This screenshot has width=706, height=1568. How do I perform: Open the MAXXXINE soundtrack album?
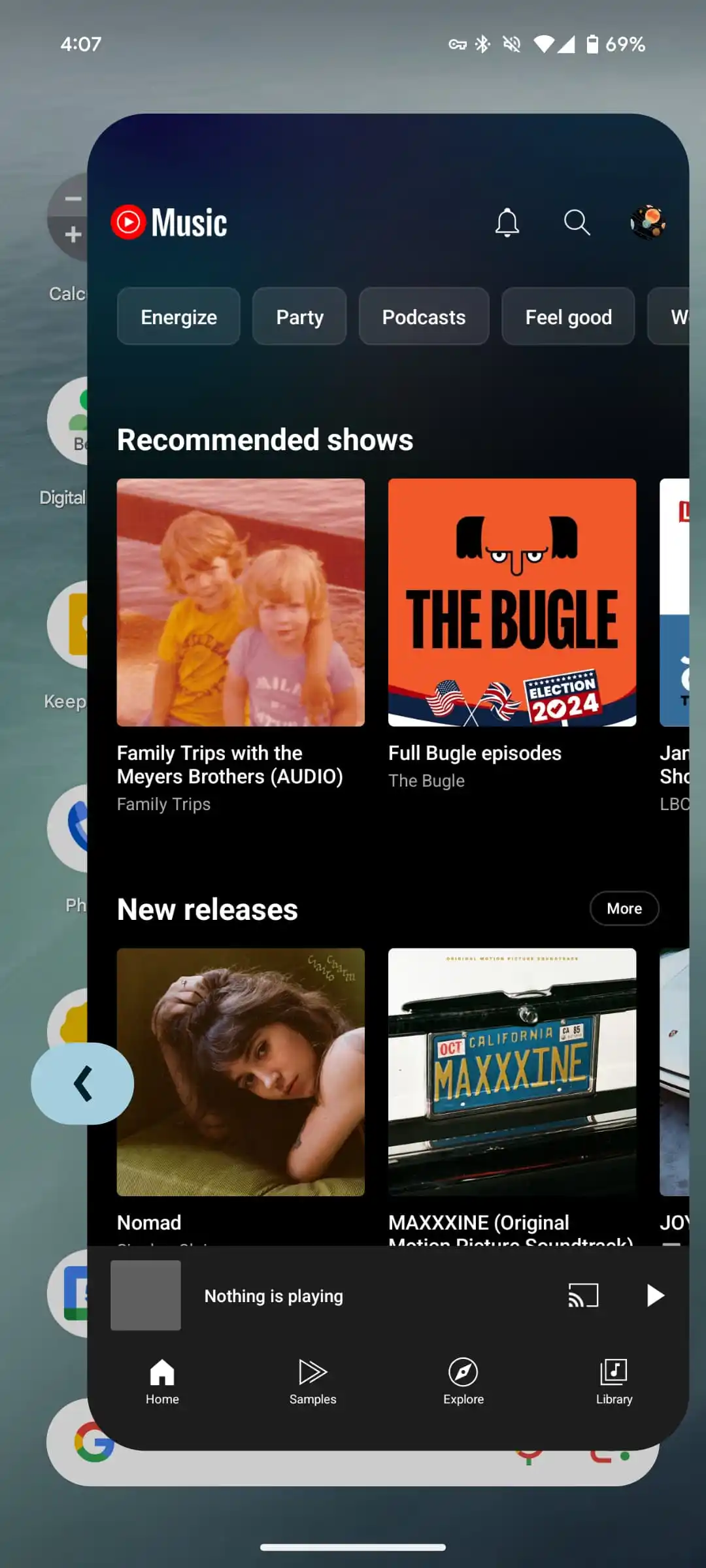pos(512,1071)
